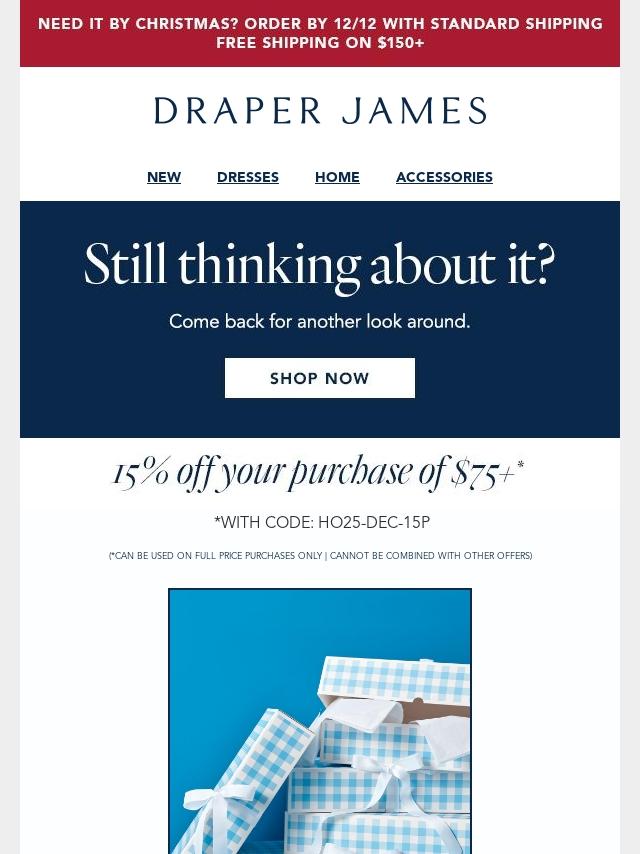The image size is (640, 854).
Task: Tap the SHOP NOW button
Action: point(320,378)
